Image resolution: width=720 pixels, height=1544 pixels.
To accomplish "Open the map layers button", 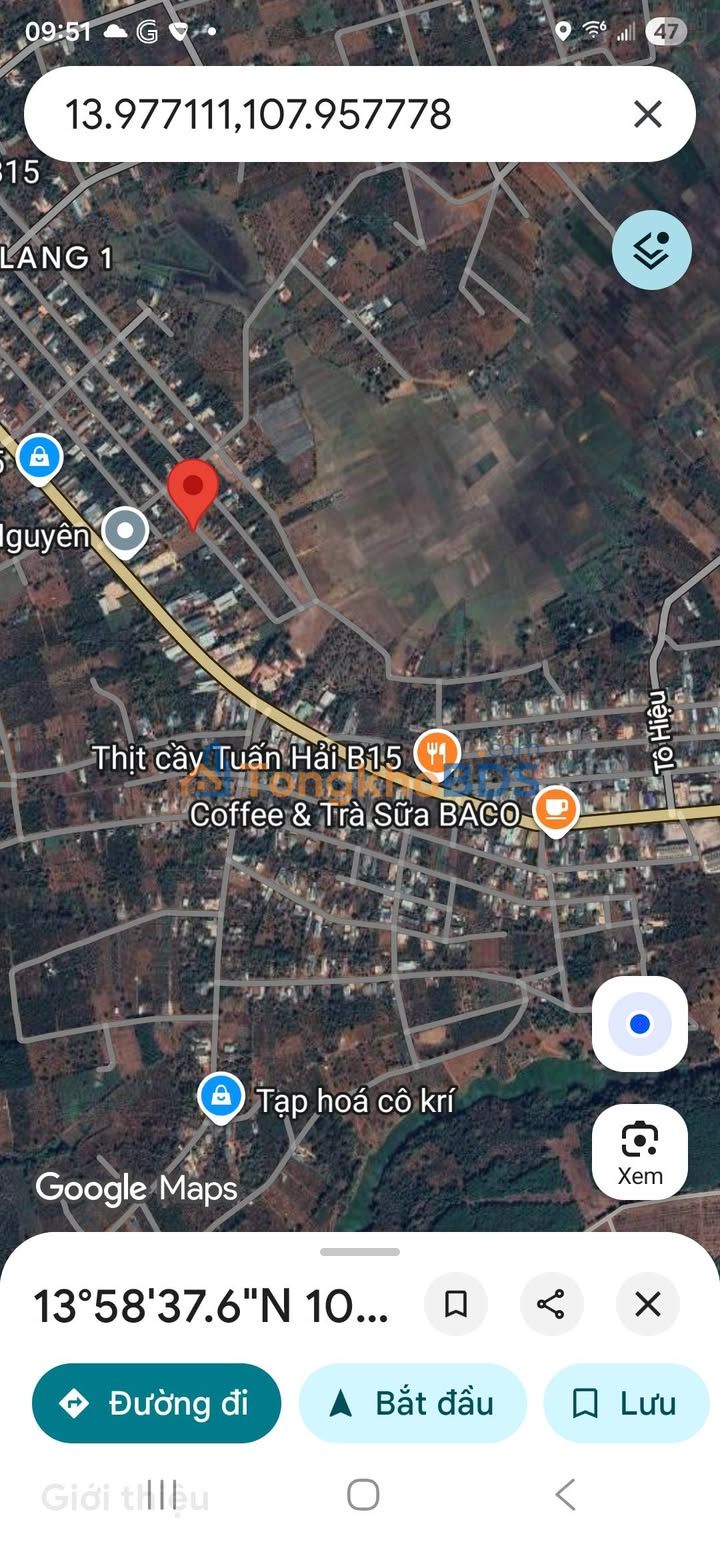I will [x=652, y=250].
